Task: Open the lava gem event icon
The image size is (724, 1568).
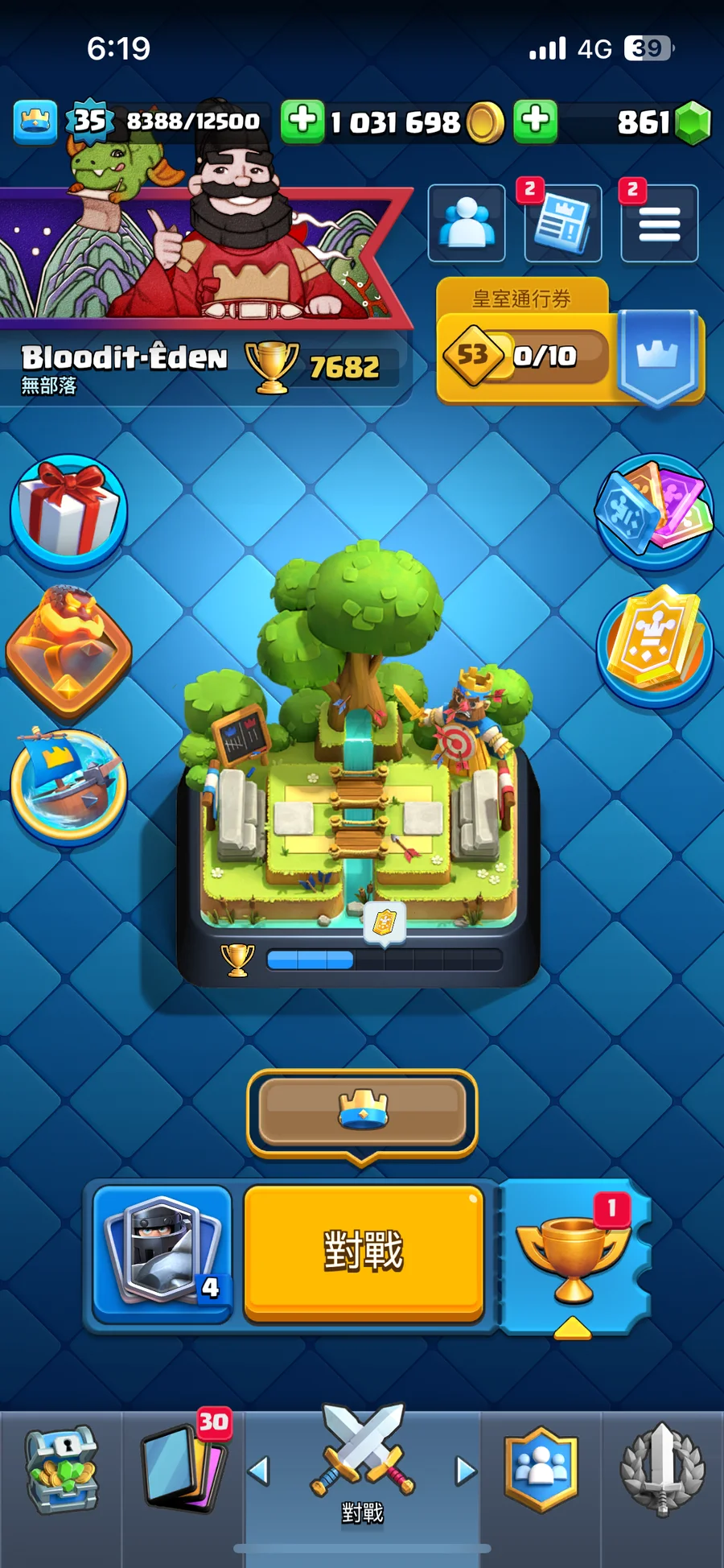Action: 68,650
